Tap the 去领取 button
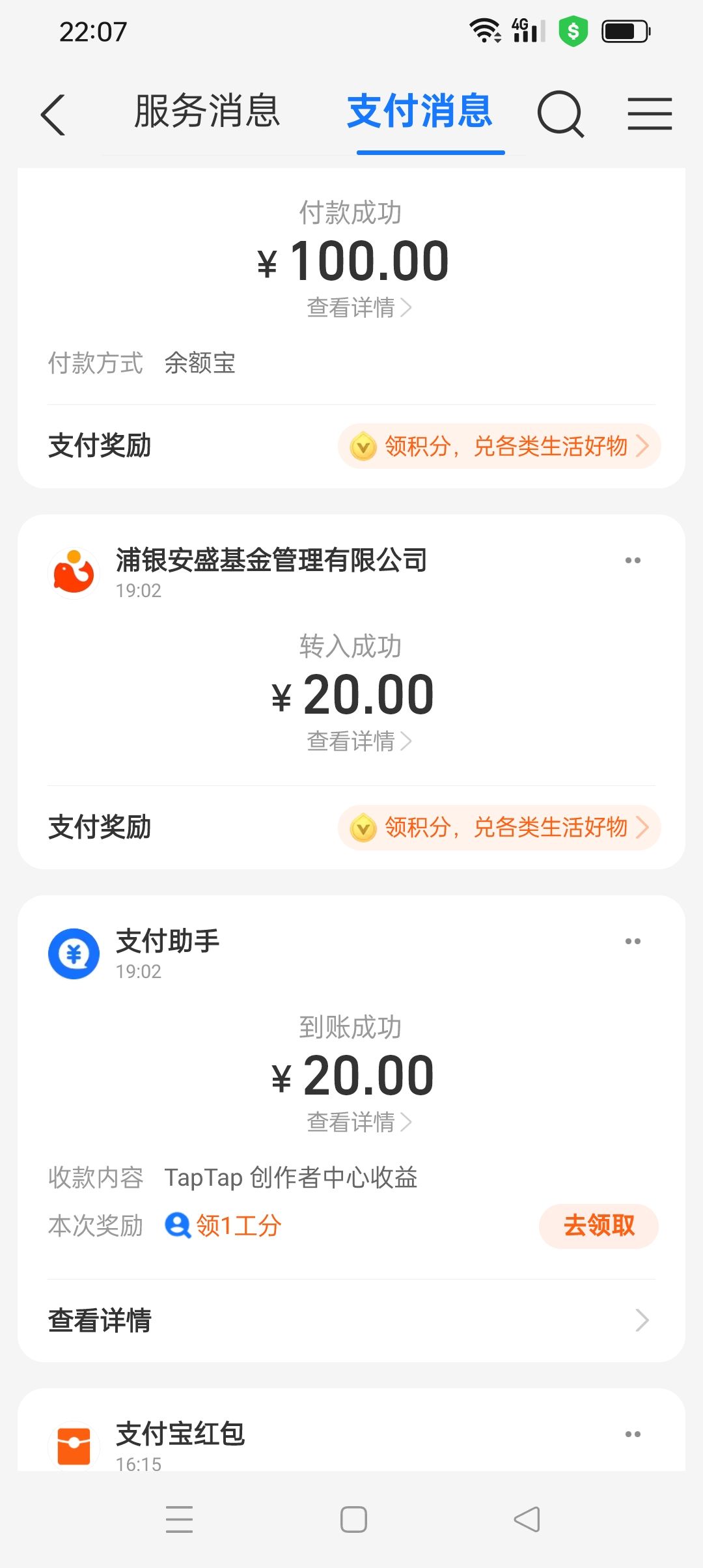The image size is (703, 1568). (x=598, y=1225)
